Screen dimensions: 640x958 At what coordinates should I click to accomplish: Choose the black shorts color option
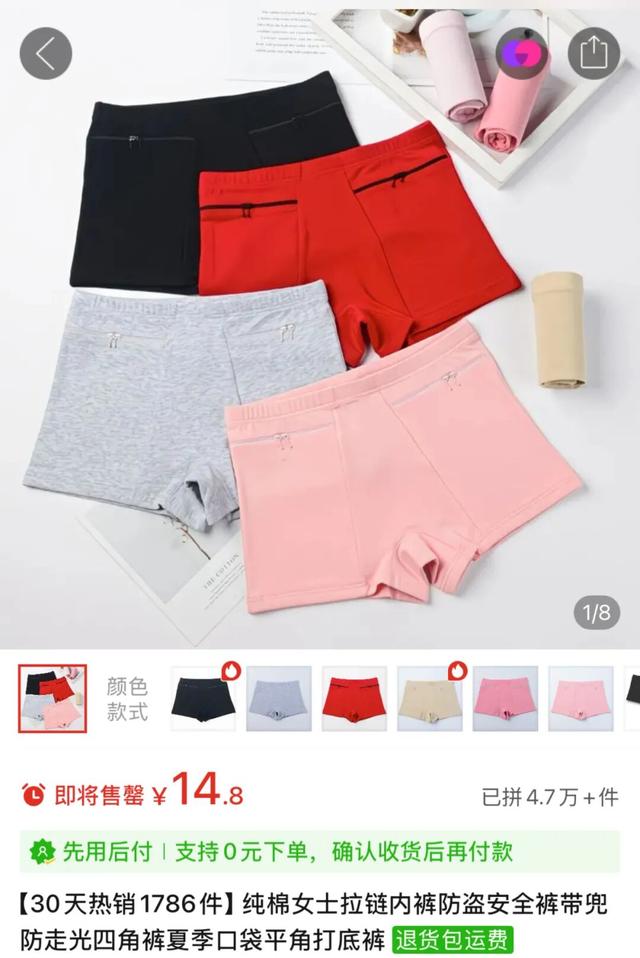[x=204, y=698]
